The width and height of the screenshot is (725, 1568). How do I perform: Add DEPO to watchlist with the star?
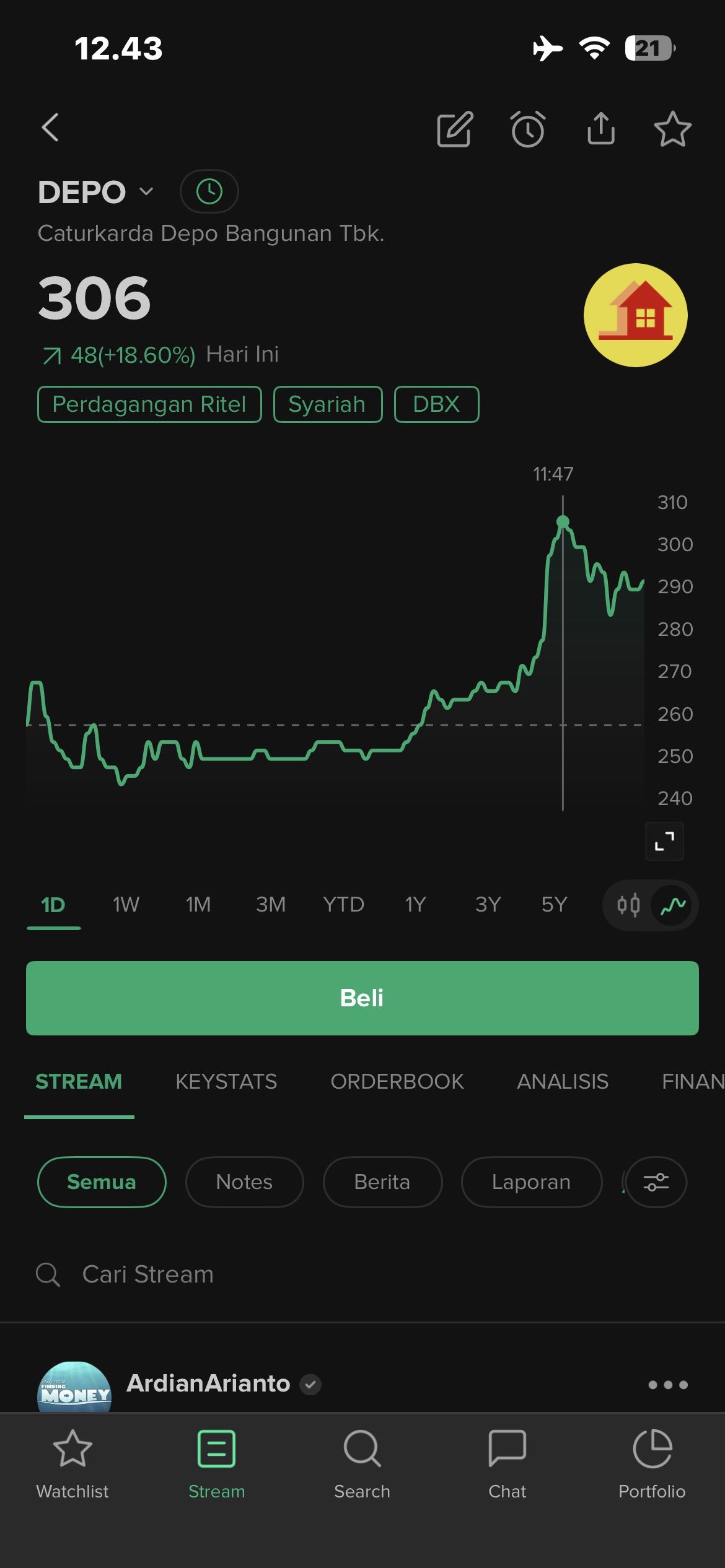pos(672,129)
